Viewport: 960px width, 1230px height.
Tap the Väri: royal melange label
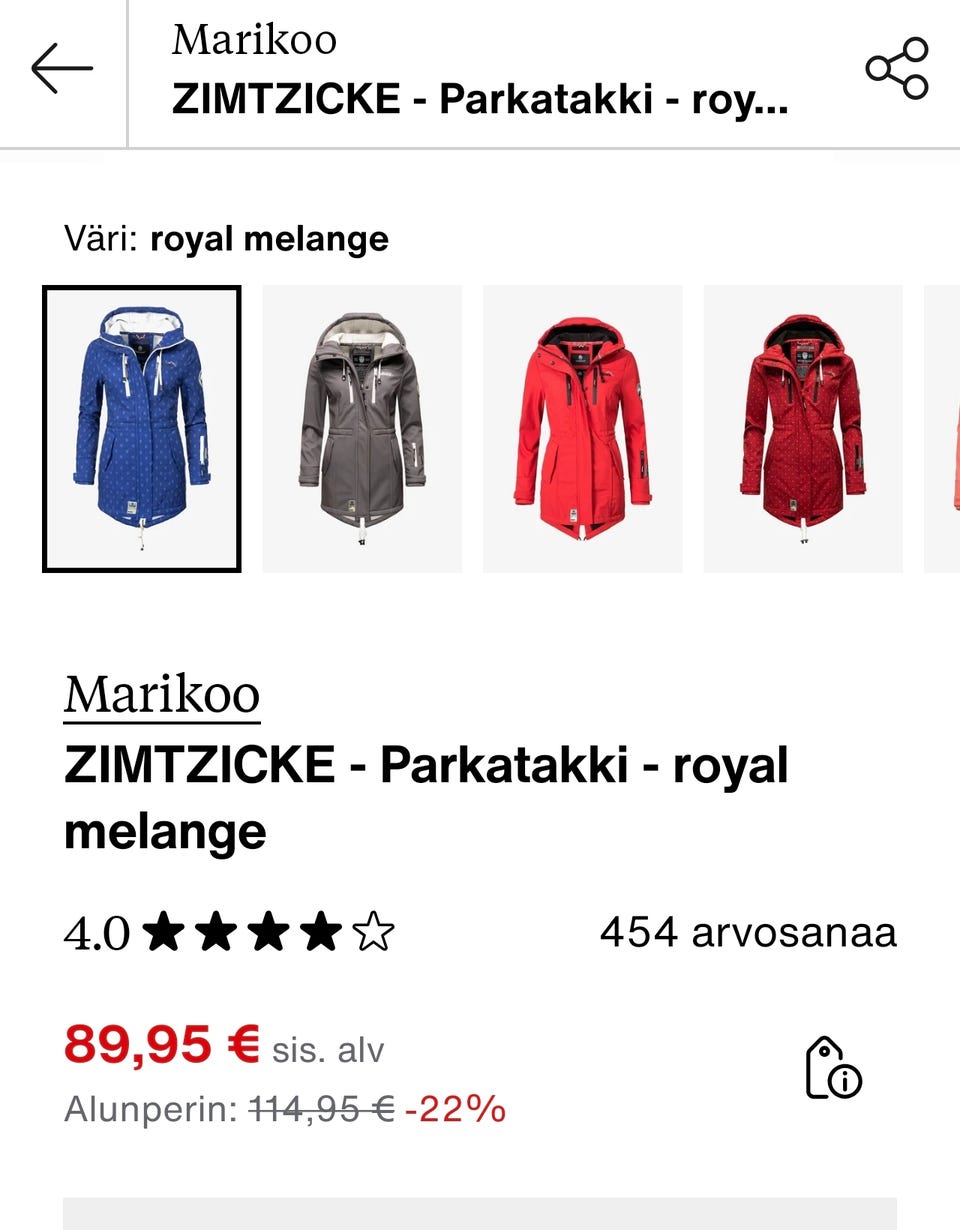click(x=227, y=238)
